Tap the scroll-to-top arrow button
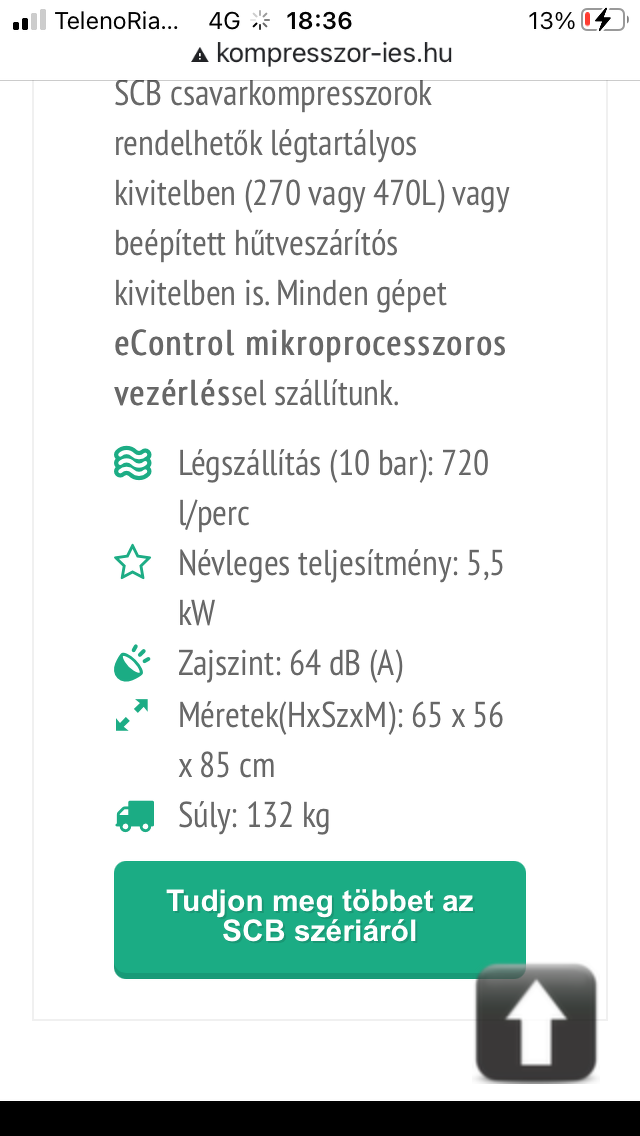Image resolution: width=640 pixels, height=1136 pixels. [536, 1021]
